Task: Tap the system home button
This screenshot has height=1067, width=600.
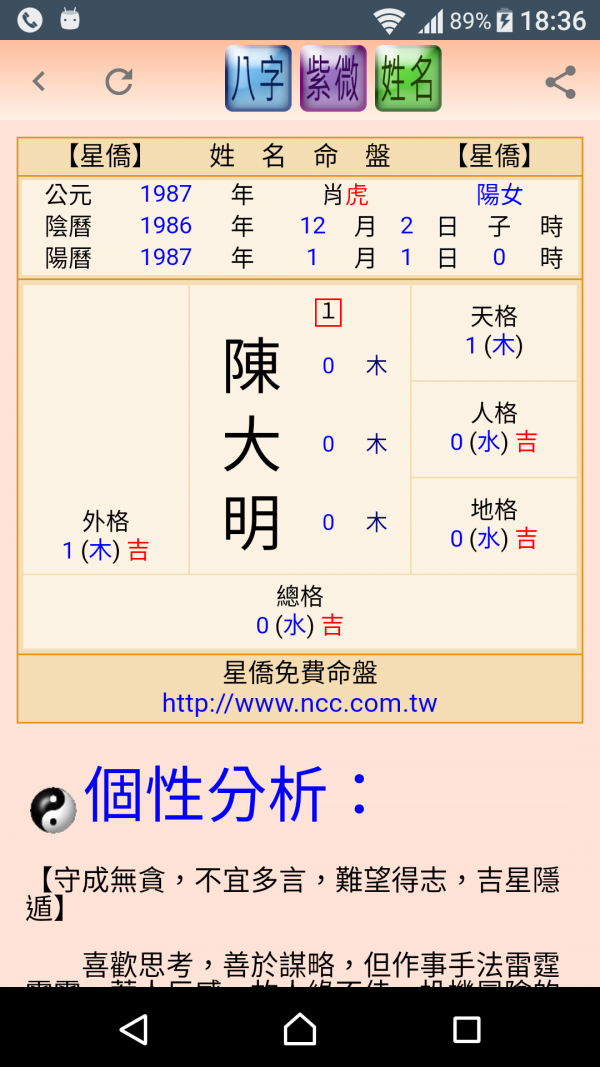Action: pyautogui.click(x=300, y=1028)
